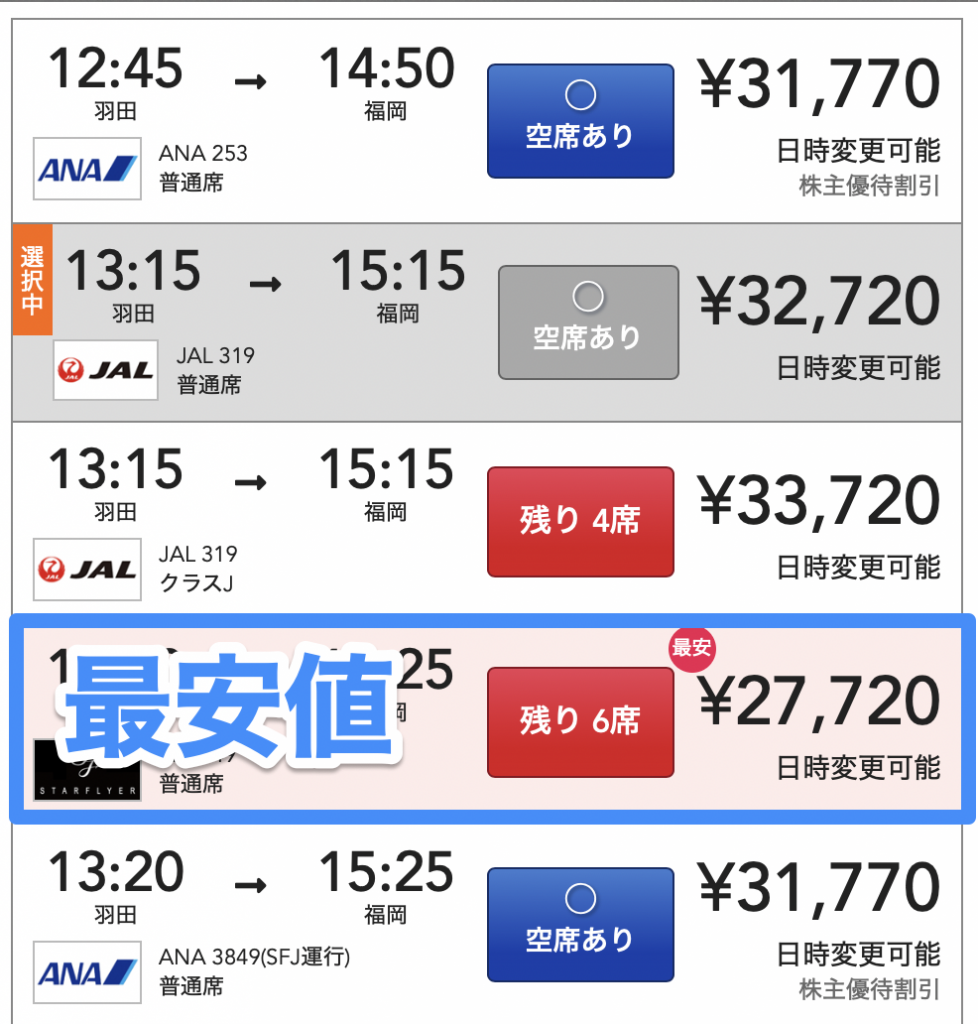Choose 残り 4席 for JAL 319 クラスJ
Image resolution: width=978 pixels, height=1024 pixels.
[x=580, y=521]
